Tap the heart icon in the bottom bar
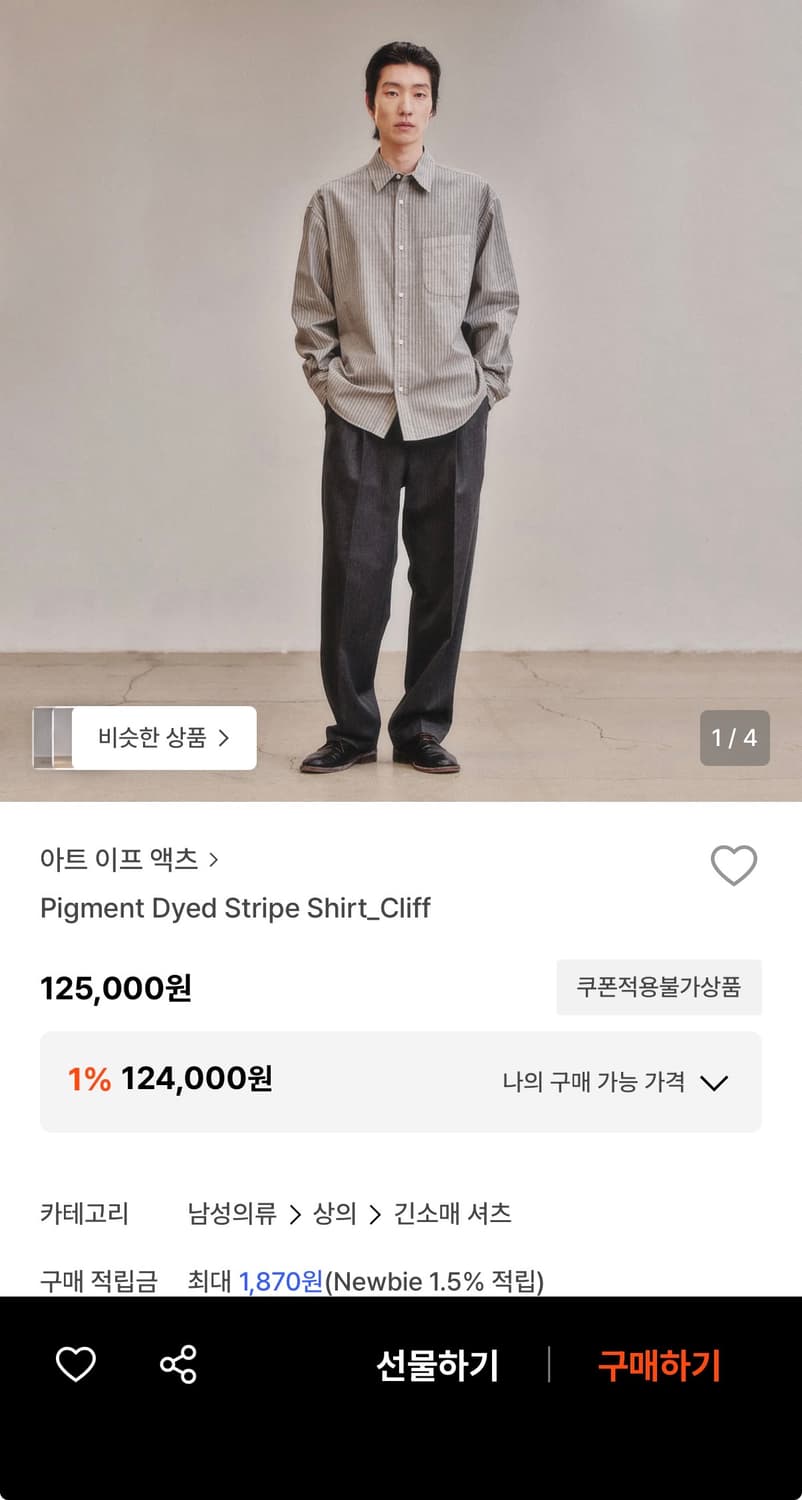This screenshot has height=1500, width=802. [x=74, y=1363]
